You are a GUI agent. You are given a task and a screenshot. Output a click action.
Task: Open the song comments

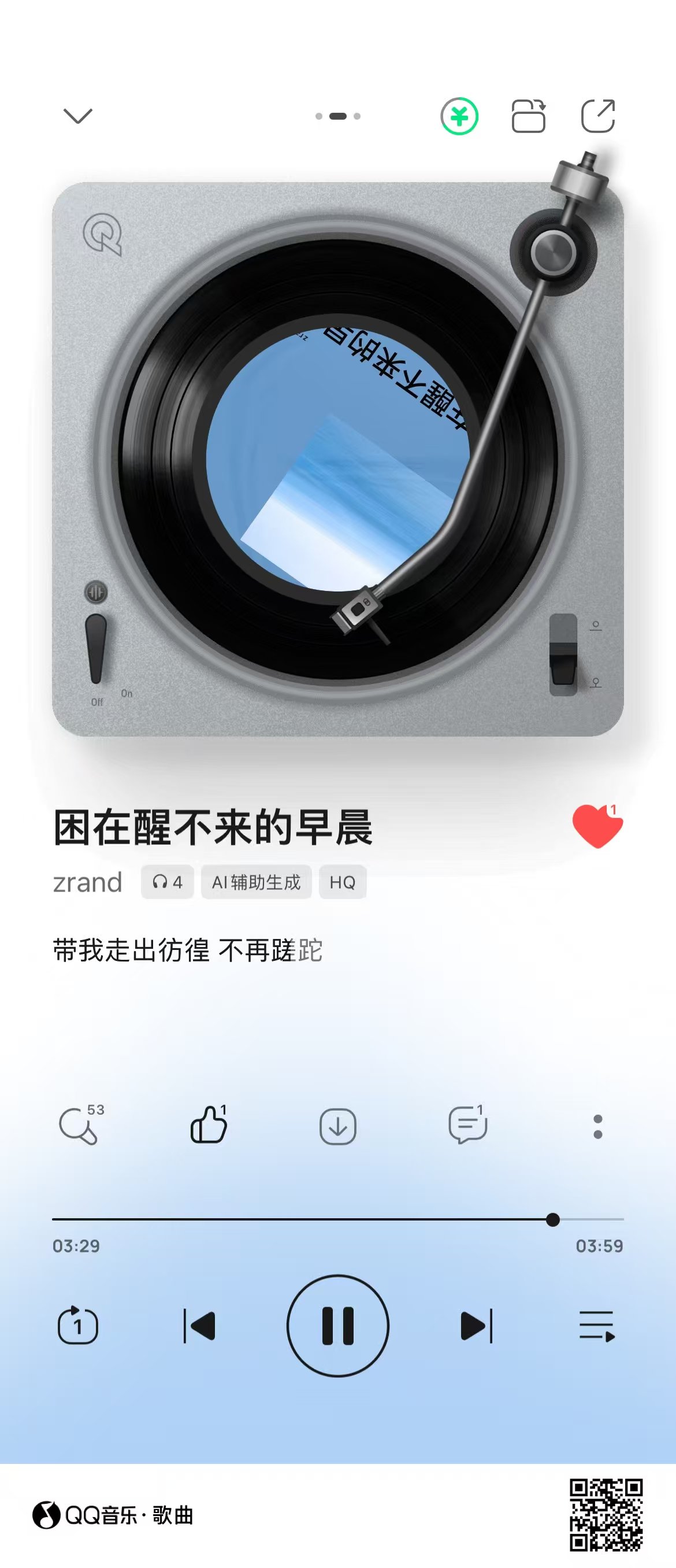(x=467, y=1125)
